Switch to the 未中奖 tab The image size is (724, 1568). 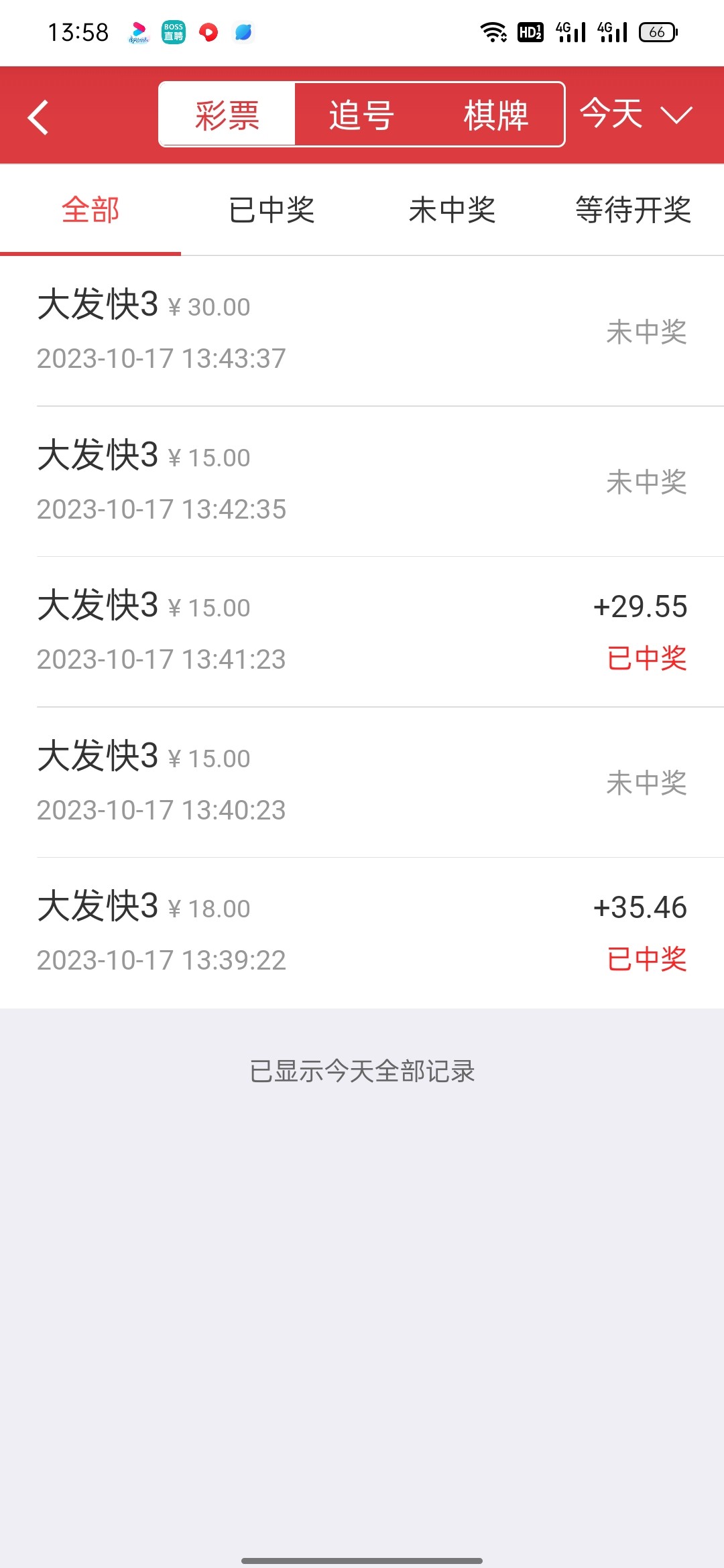(452, 210)
